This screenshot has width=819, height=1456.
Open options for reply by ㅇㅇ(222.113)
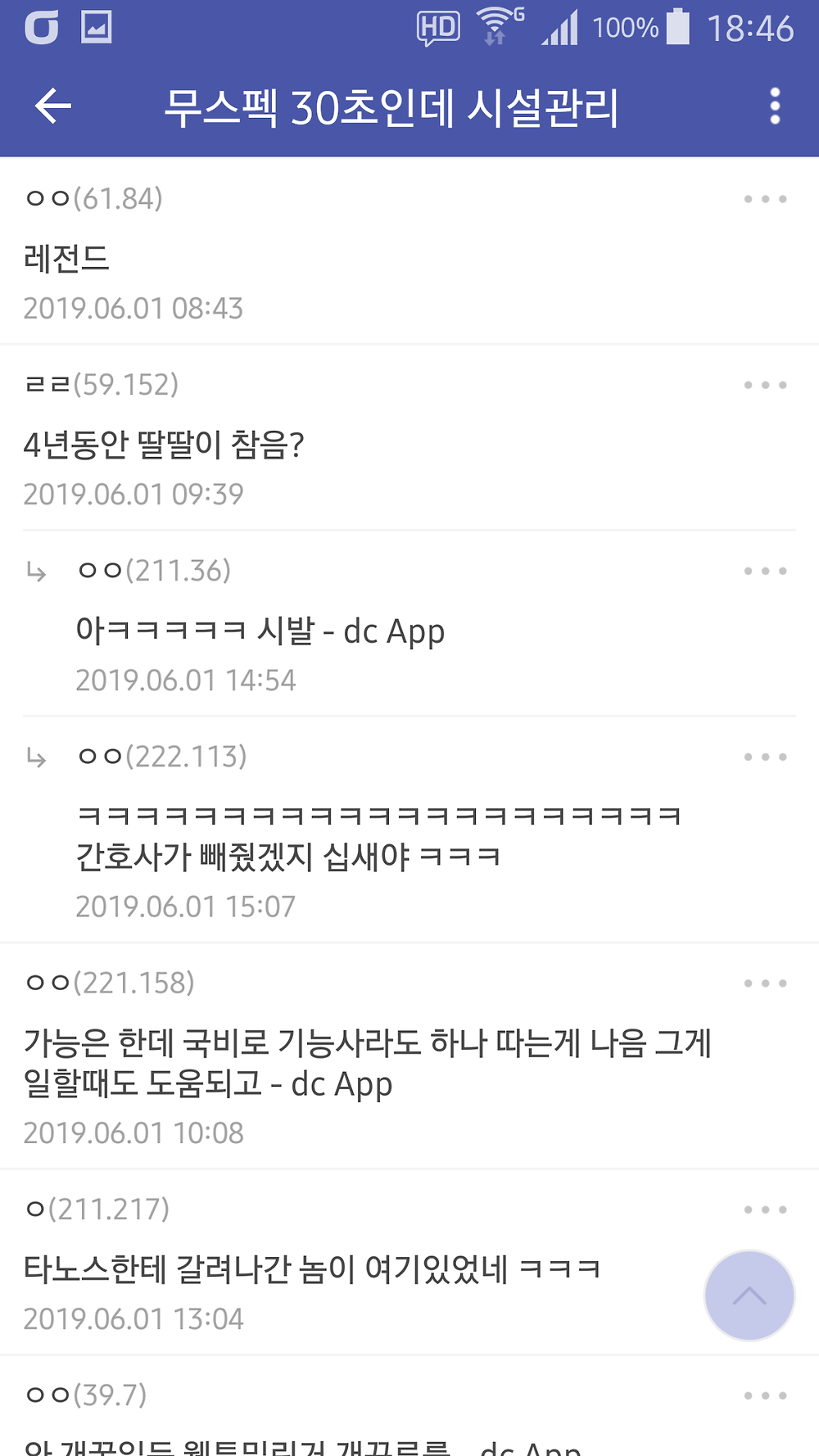(765, 757)
